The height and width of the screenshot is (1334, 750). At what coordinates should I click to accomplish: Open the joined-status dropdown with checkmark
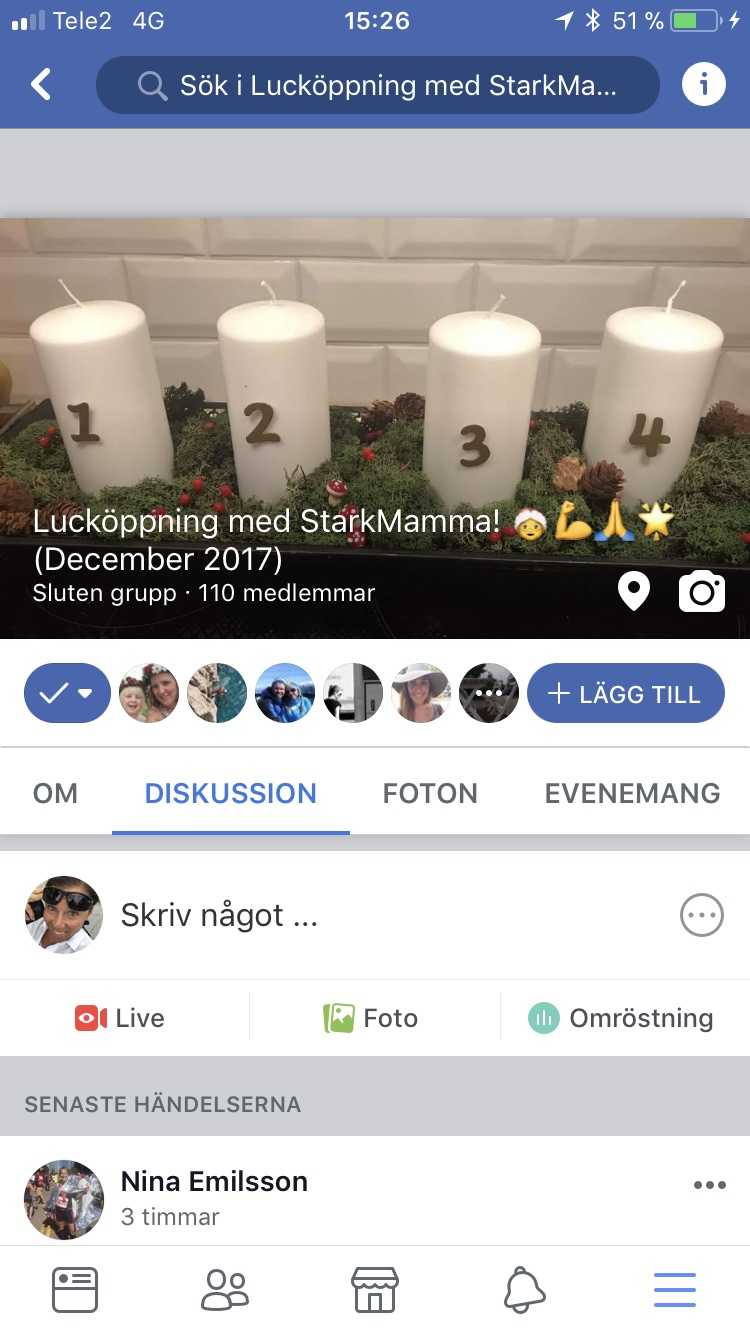tap(67, 693)
